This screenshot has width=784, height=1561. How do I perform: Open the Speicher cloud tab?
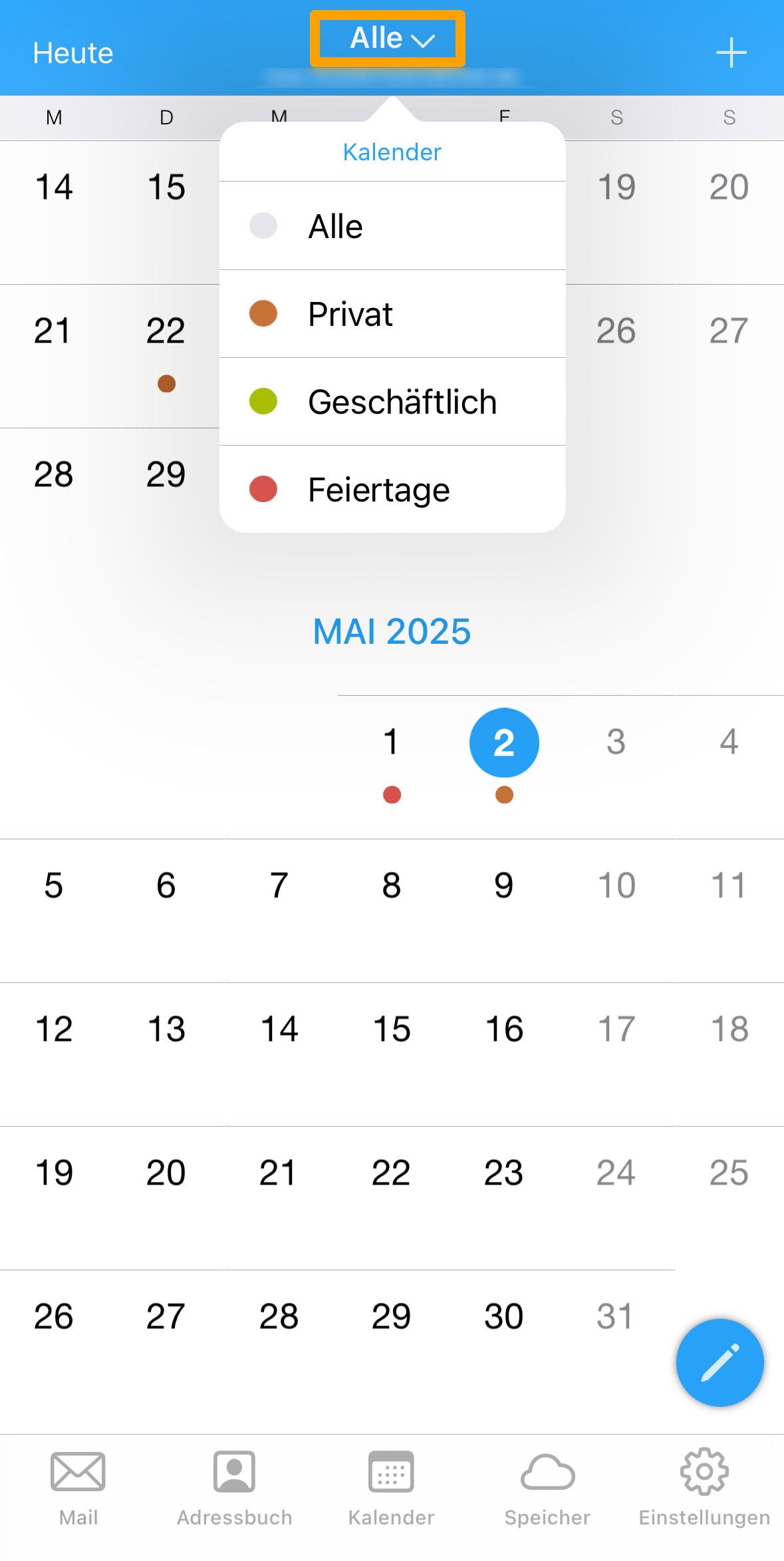click(547, 1489)
